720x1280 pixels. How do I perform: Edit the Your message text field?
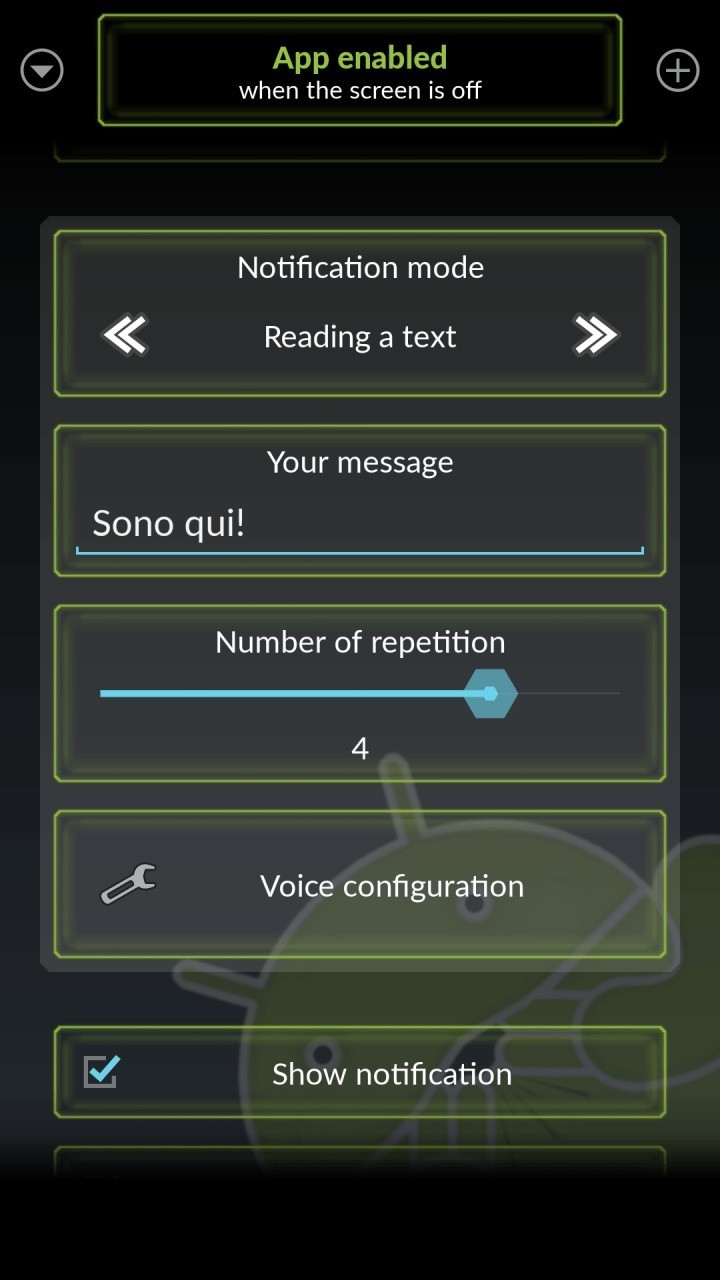[360, 524]
